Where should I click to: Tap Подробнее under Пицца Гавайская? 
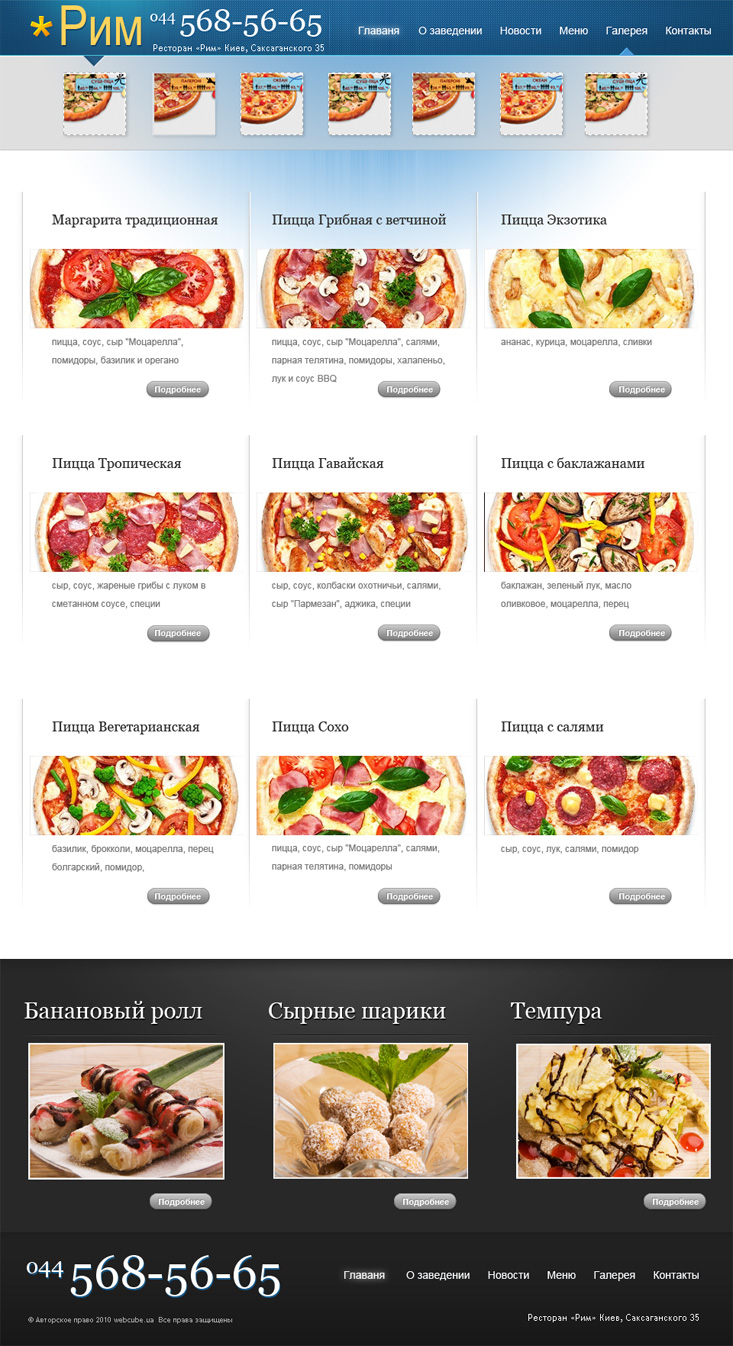click(409, 633)
